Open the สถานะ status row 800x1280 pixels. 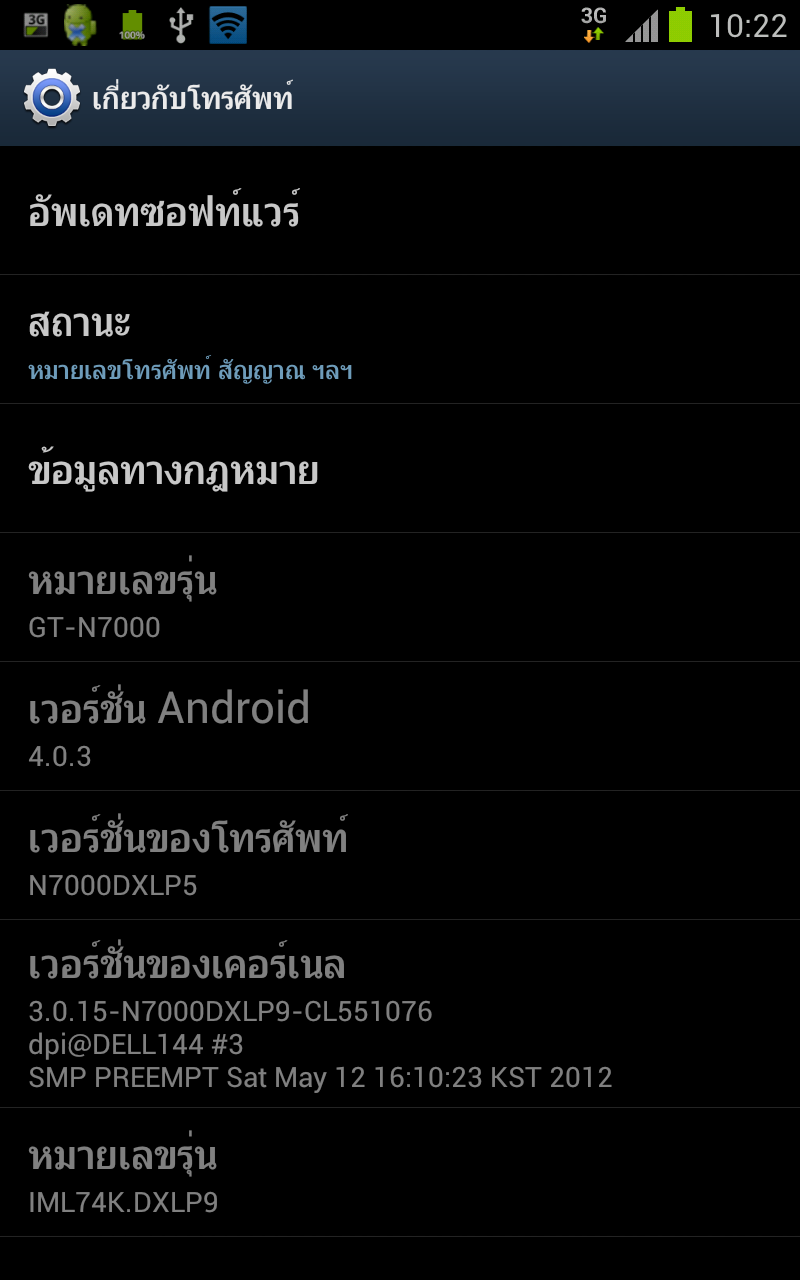(400, 340)
